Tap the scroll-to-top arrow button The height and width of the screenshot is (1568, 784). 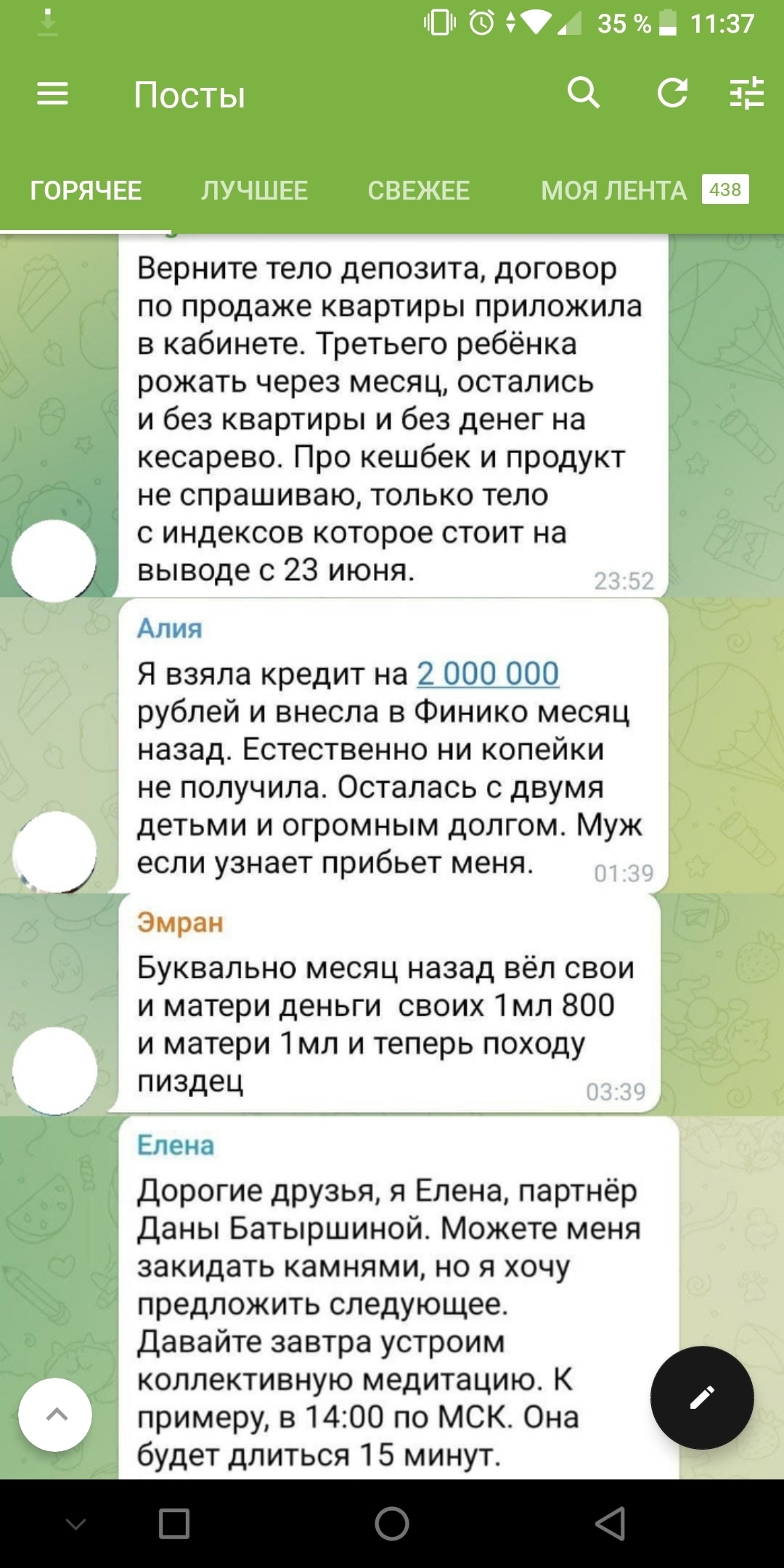(56, 1414)
